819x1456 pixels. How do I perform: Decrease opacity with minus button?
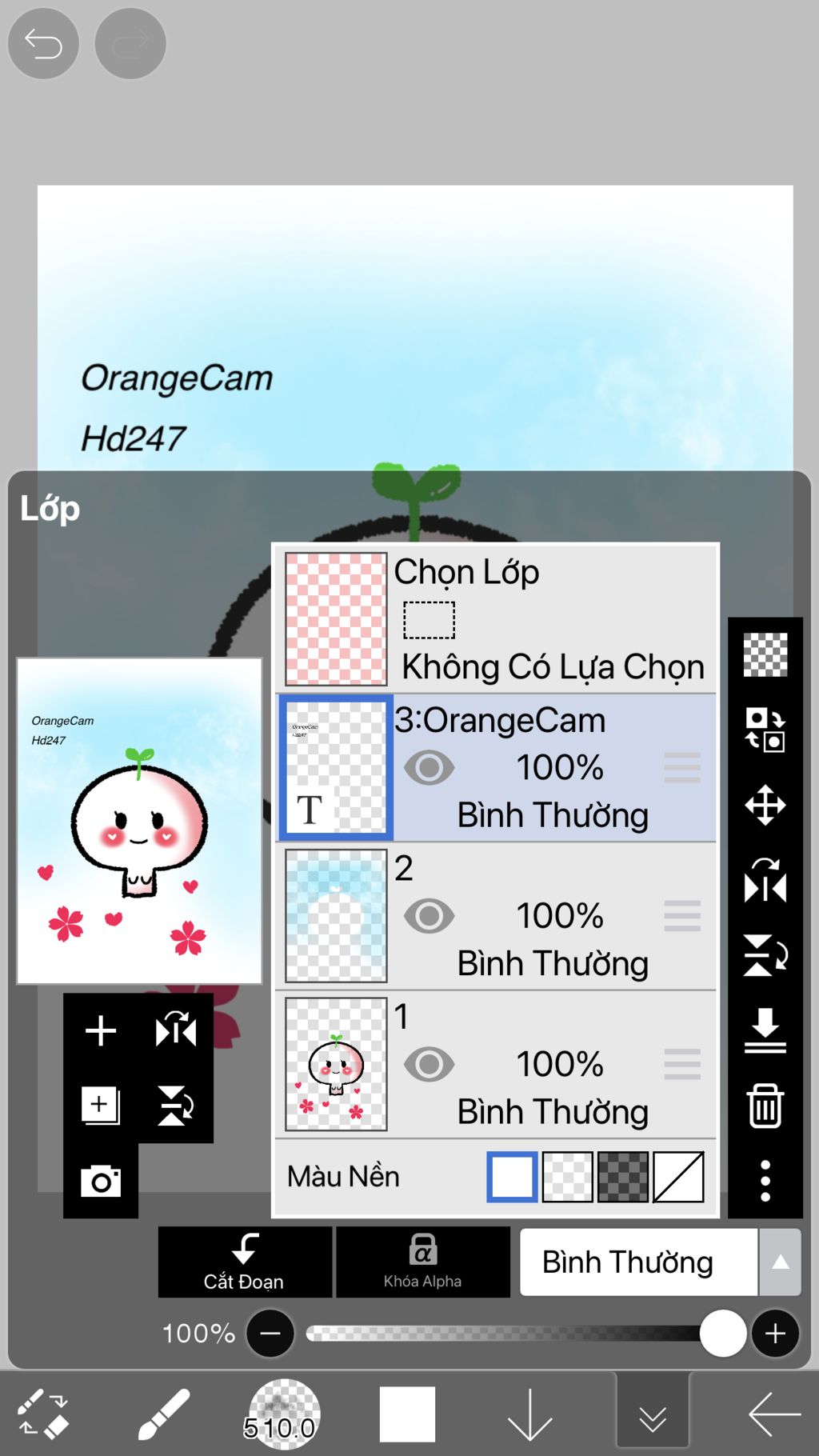coord(270,1334)
